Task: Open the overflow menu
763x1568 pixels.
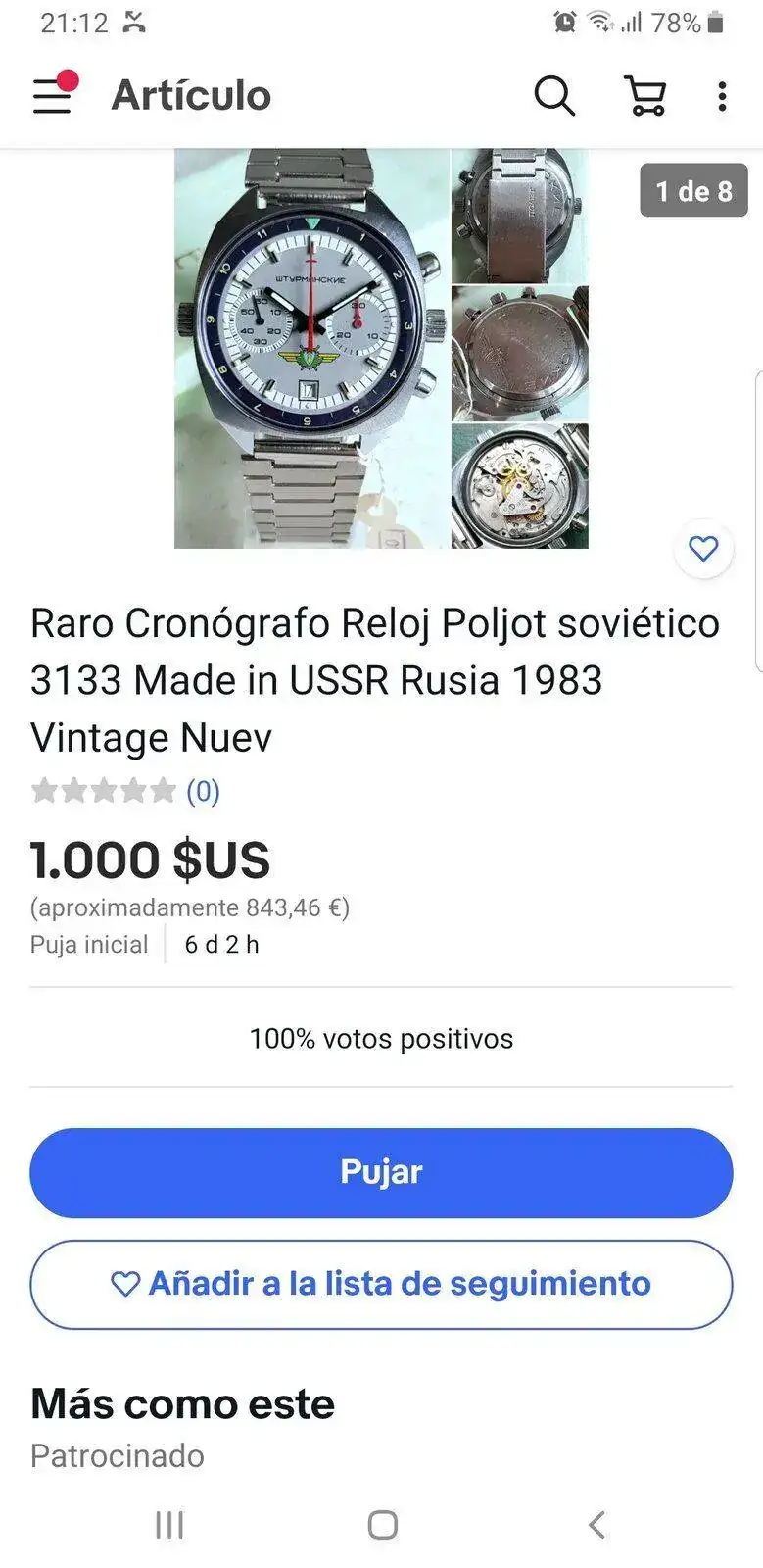Action: pyautogui.click(x=722, y=96)
